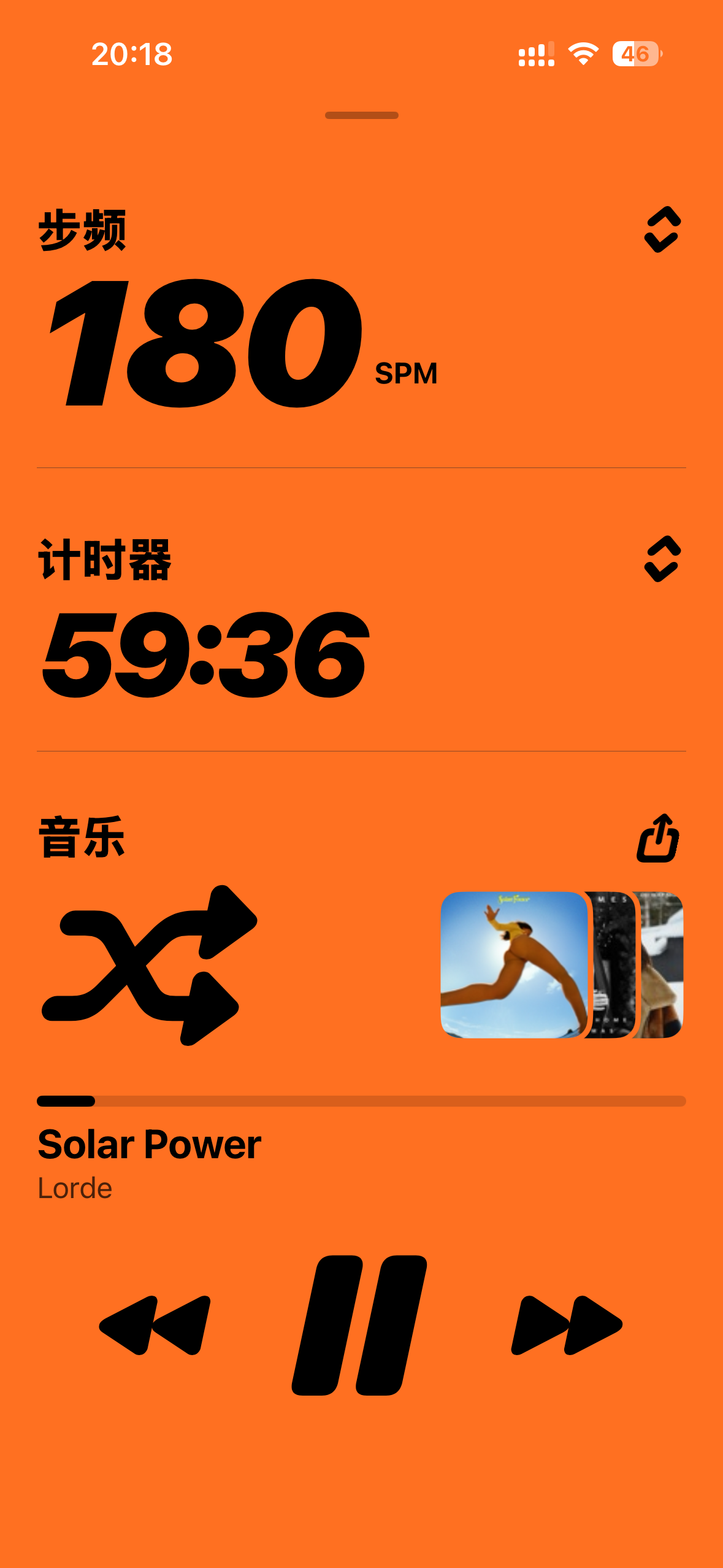This screenshot has width=723, height=1568.
Task: Tap the music share/source icon
Action: (x=658, y=839)
